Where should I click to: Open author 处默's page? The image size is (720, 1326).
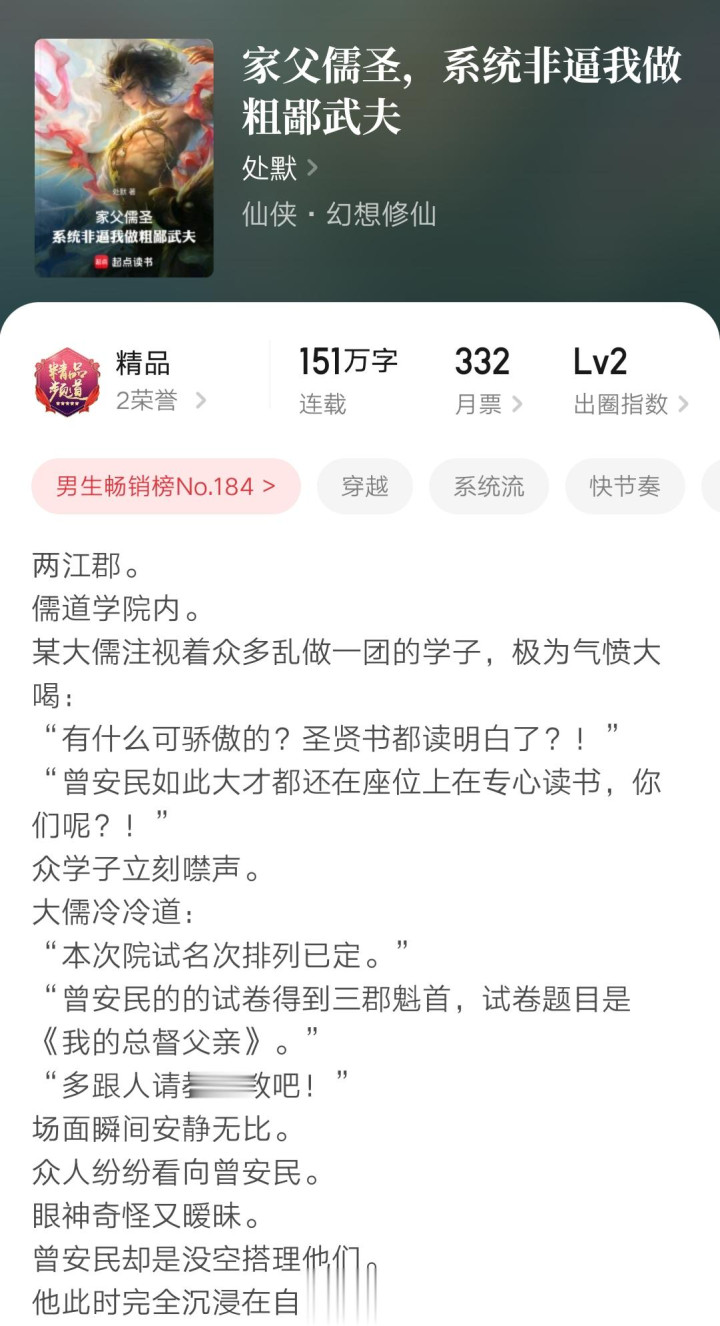click(x=280, y=167)
